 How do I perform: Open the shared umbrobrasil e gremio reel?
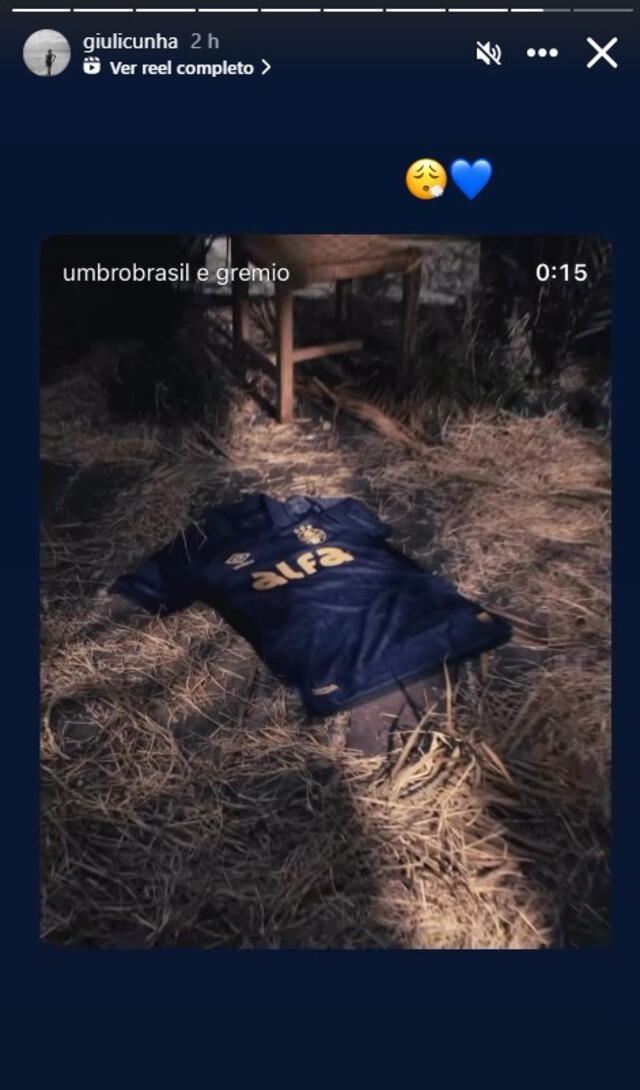pos(325,590)
